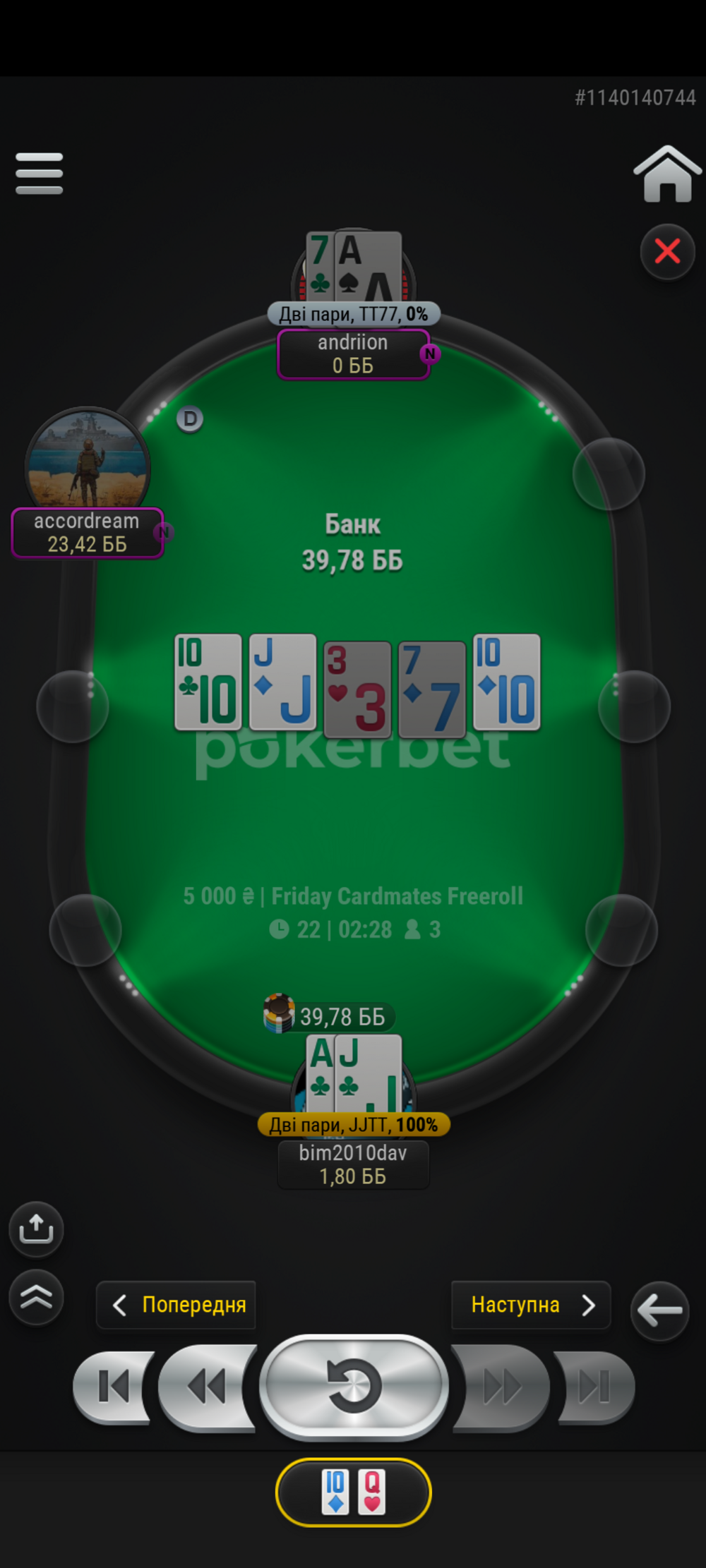
Task: Go to the home lobby
Action: (666, 174)
